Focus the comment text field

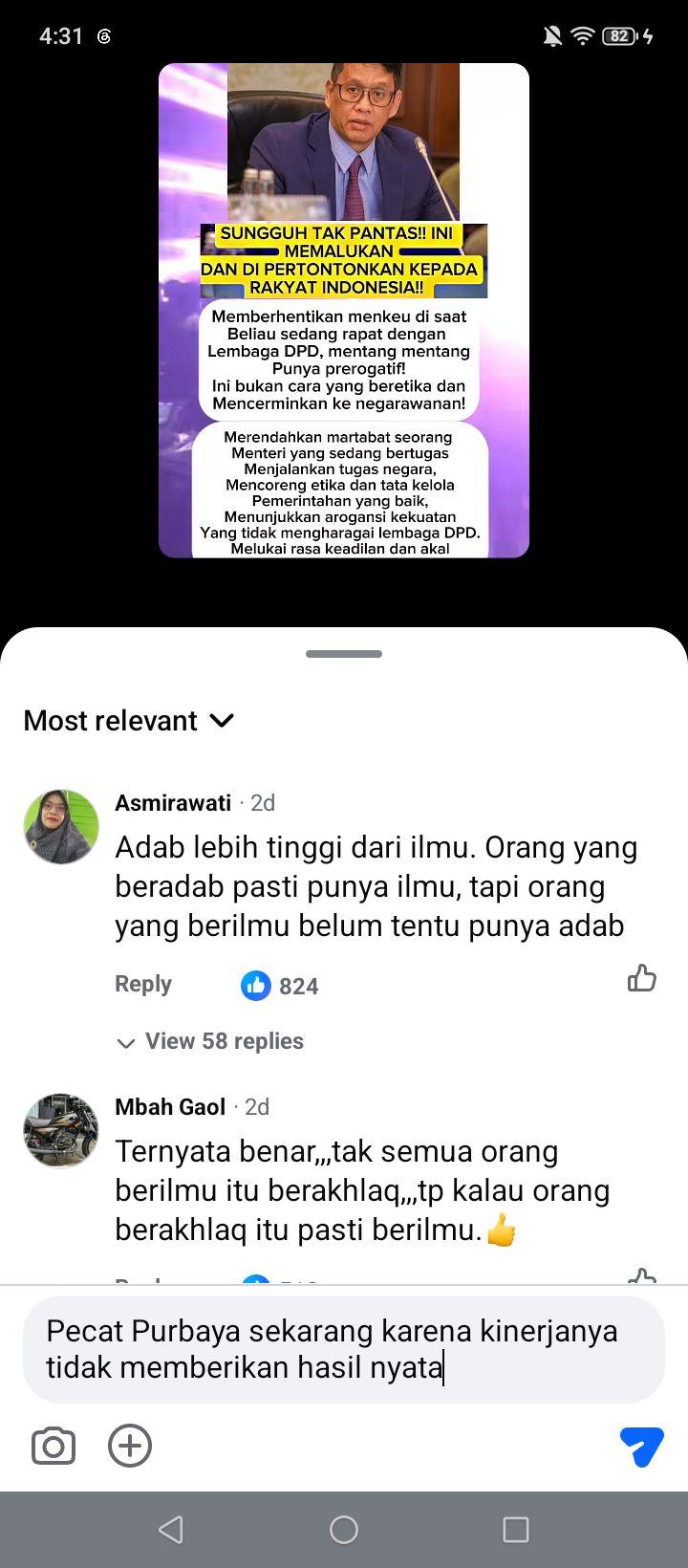[344, 1349]
